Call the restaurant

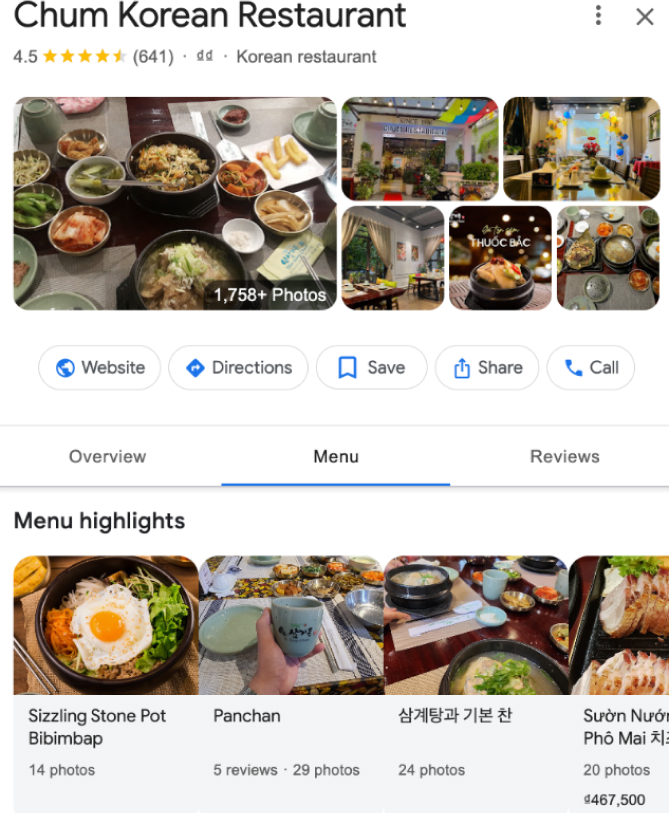[x=591, y=368]
